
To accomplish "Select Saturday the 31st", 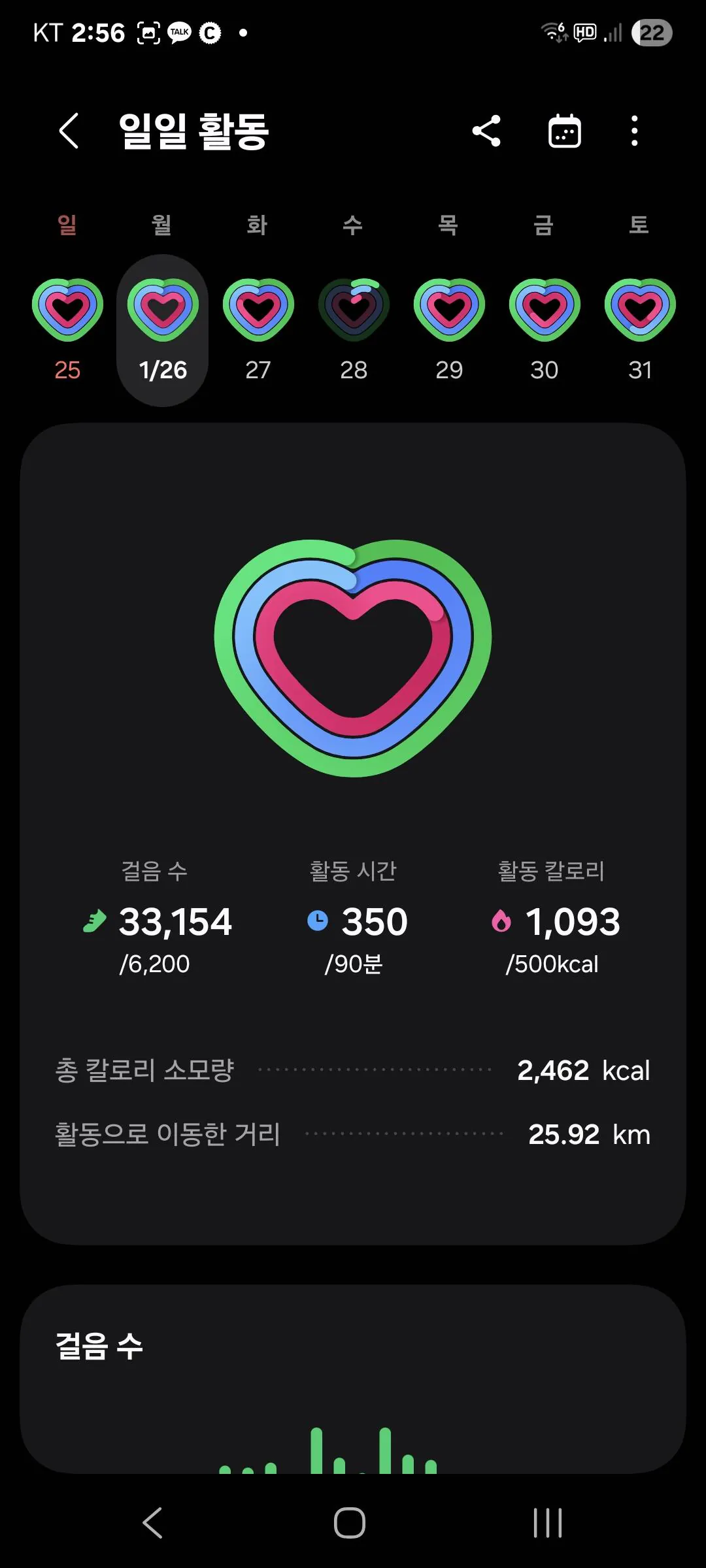I will (x=640, y=327).
